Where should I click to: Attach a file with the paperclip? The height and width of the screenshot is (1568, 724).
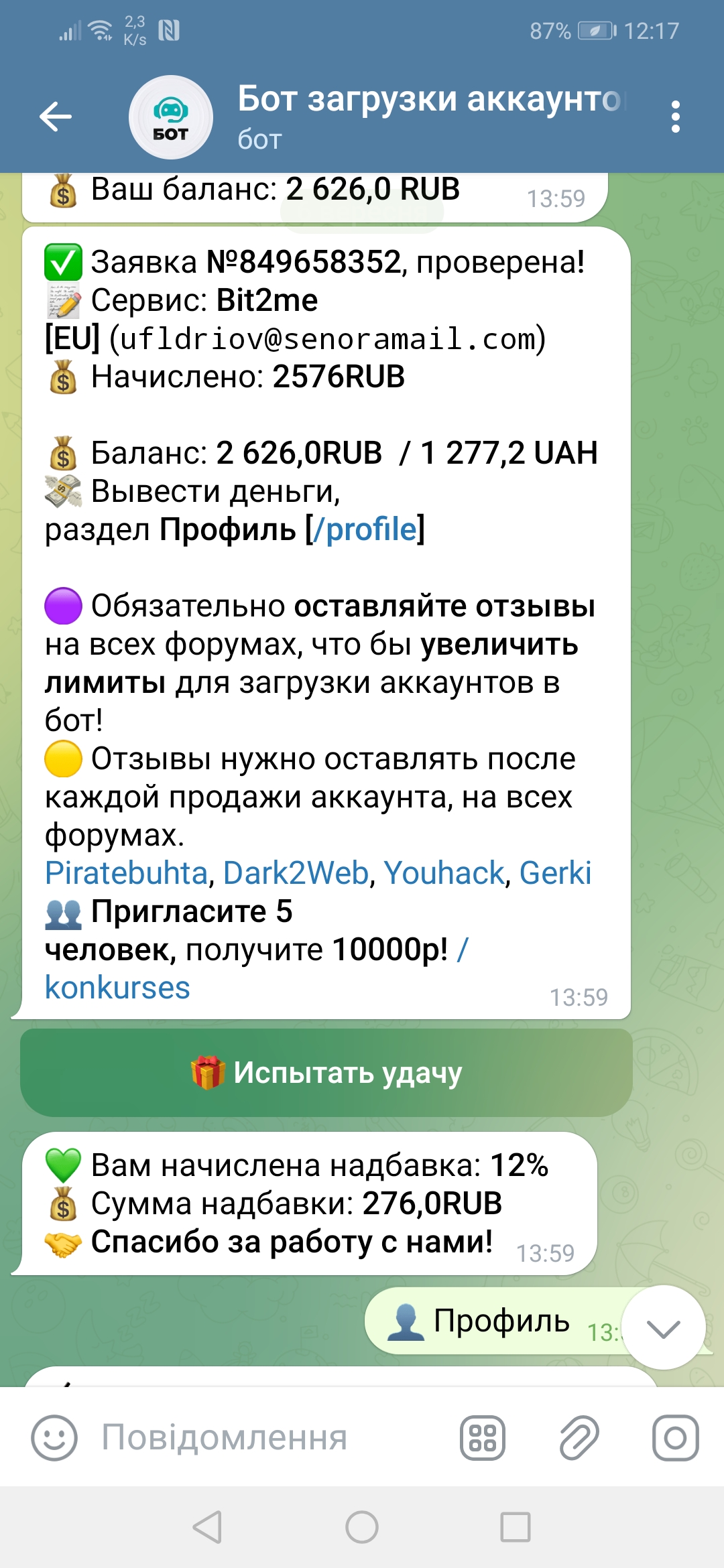(x=579, y=1438)
